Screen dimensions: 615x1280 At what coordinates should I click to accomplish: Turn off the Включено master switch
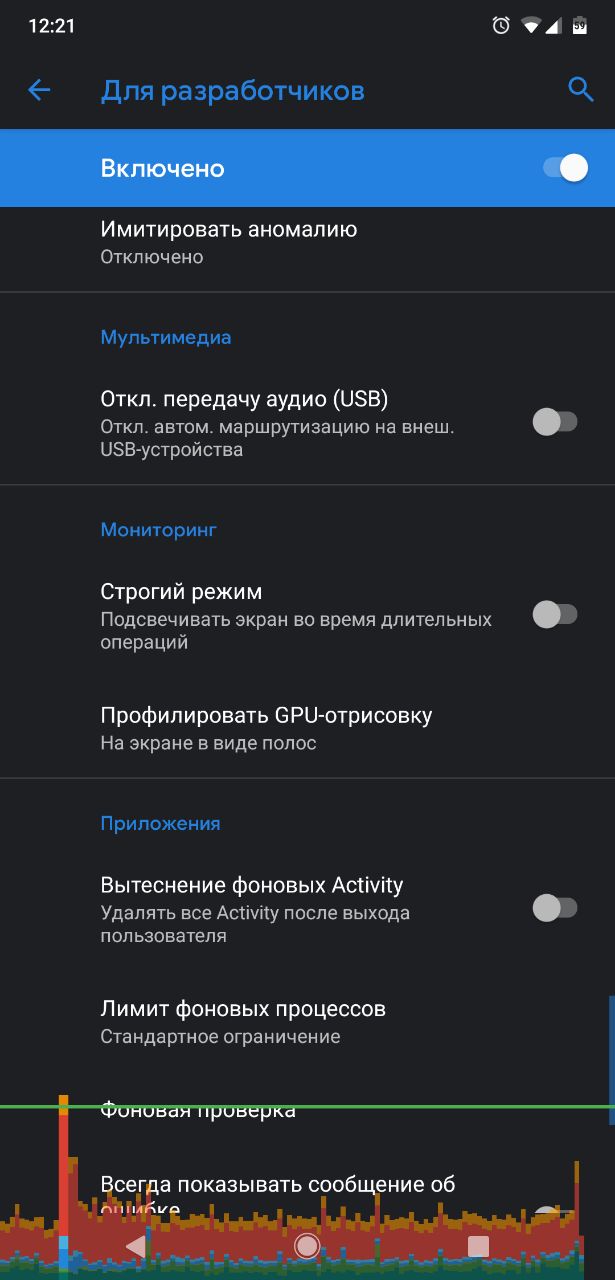pos(565,168)
